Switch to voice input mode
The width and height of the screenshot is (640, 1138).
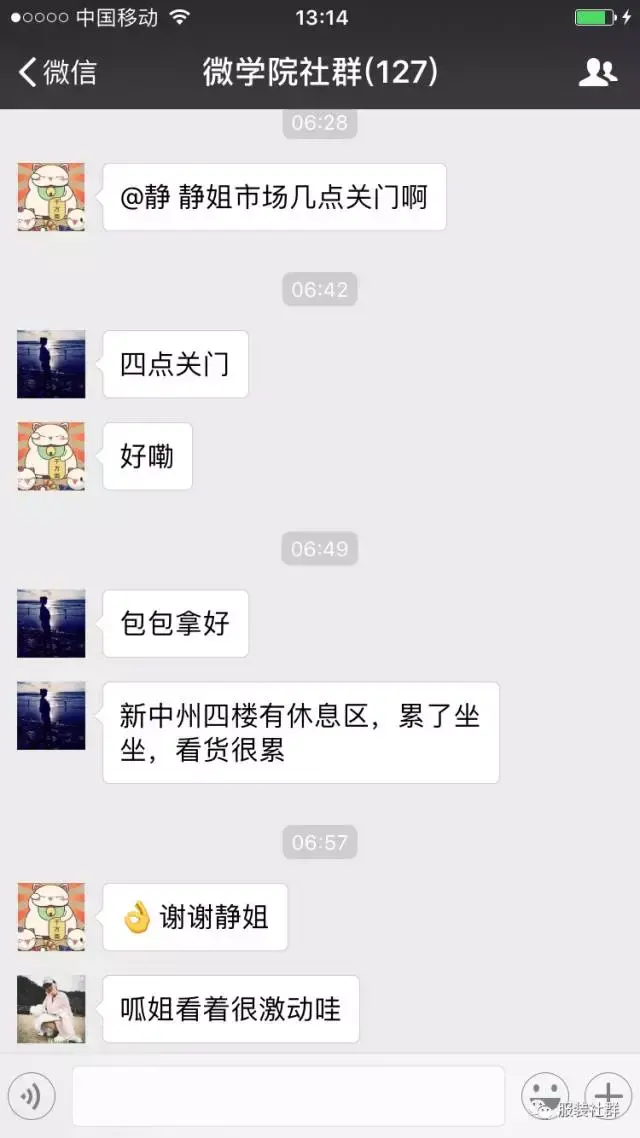point(30,1097)
